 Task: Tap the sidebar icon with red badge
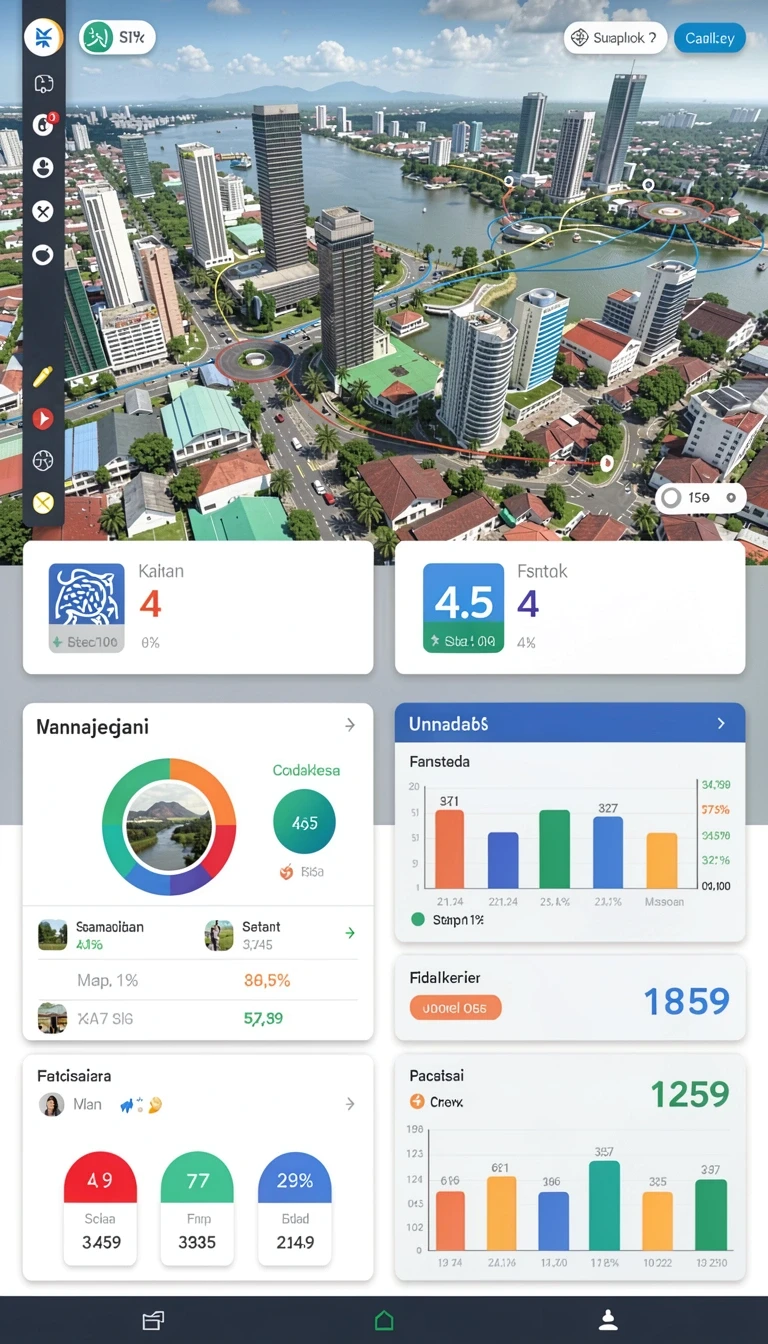coord(43,125)
